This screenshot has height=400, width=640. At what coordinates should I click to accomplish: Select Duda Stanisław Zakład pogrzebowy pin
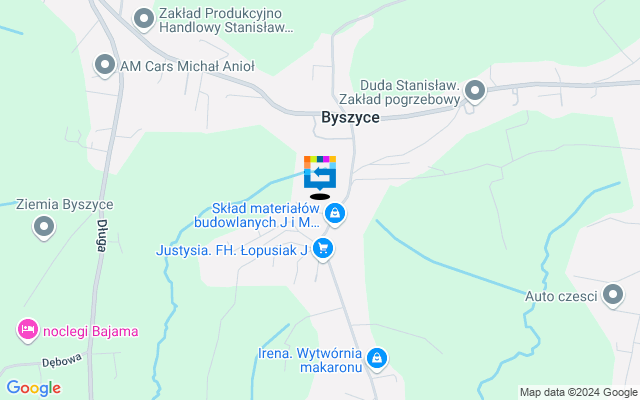pyautogui.click(x=475, y=91)
